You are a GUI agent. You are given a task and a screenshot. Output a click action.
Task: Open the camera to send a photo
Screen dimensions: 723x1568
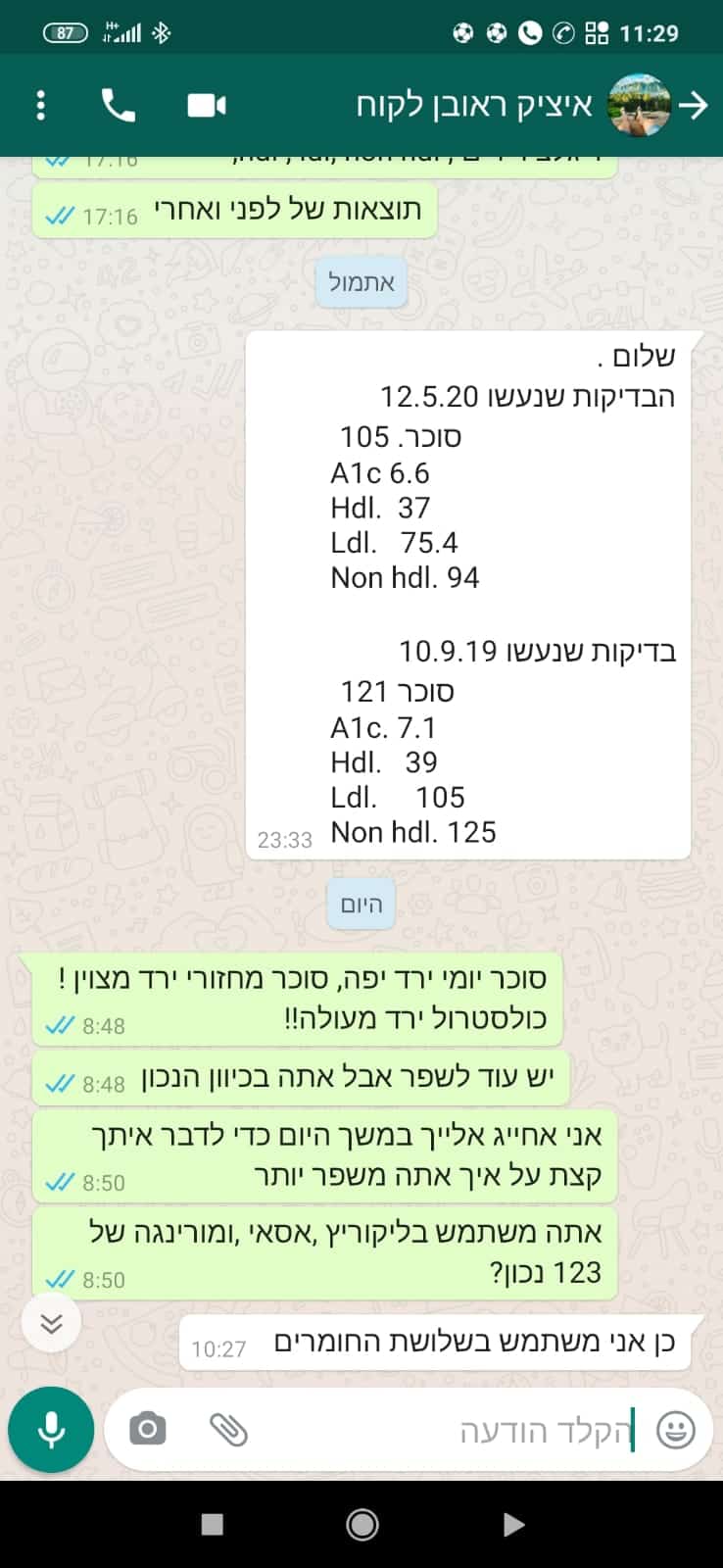tap(148, 1429)
